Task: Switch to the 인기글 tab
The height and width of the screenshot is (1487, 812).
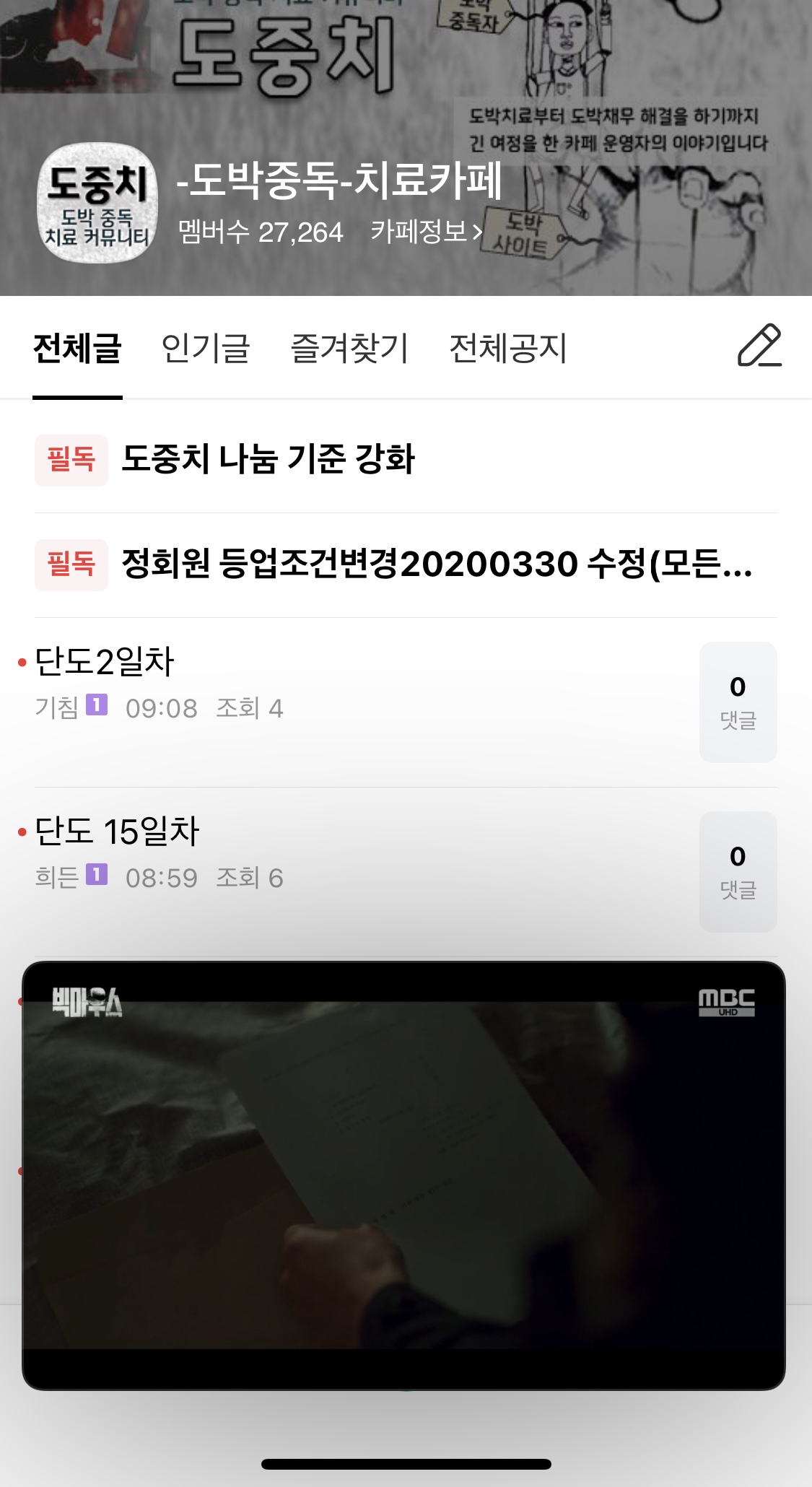Action: [206, 348]
